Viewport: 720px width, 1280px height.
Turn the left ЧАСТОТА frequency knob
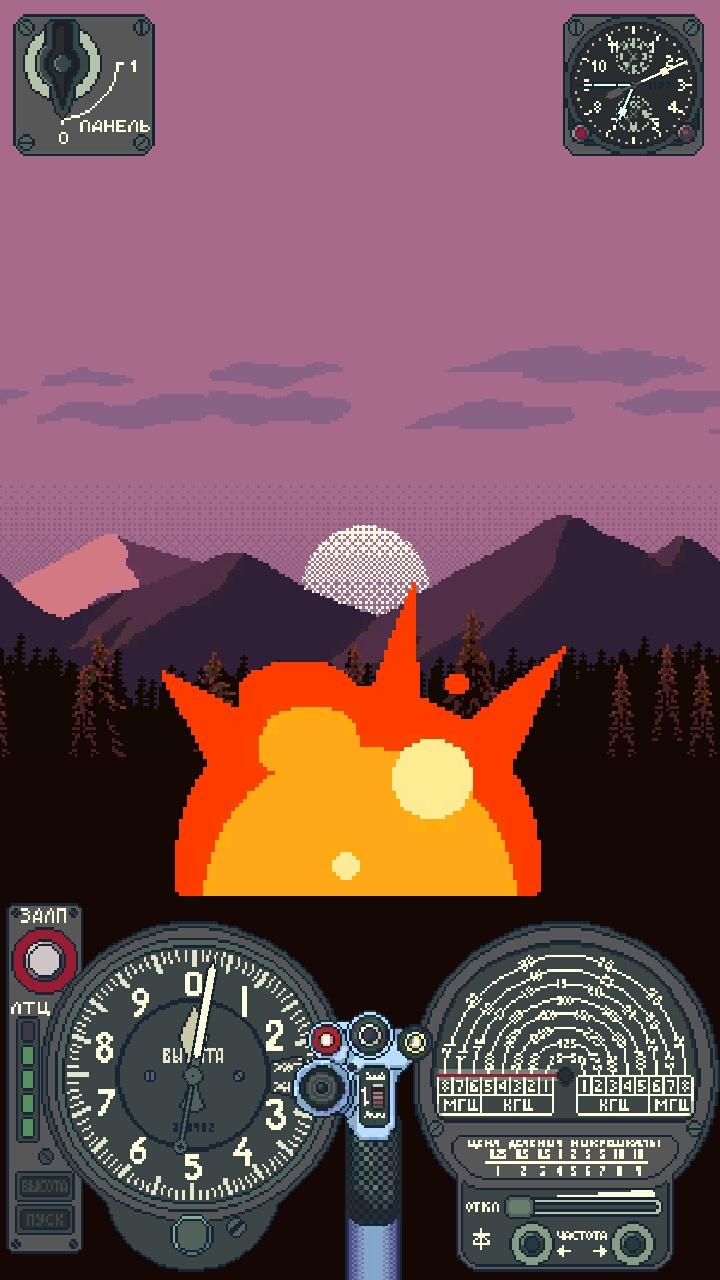click(529, 1245)
